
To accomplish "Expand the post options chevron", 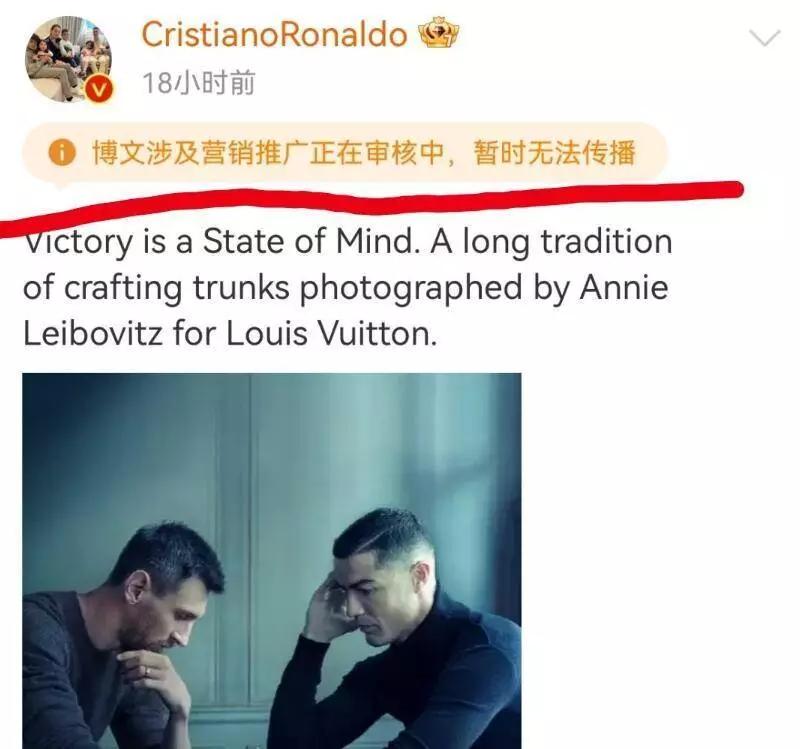I will click(764, 39).
